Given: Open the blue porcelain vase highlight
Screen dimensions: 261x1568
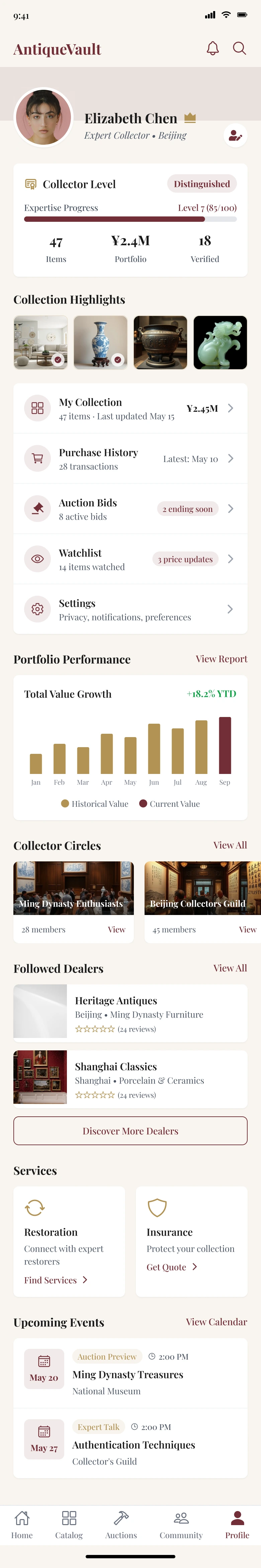Looking at the screenshot, I should click(x=100, y=342).
